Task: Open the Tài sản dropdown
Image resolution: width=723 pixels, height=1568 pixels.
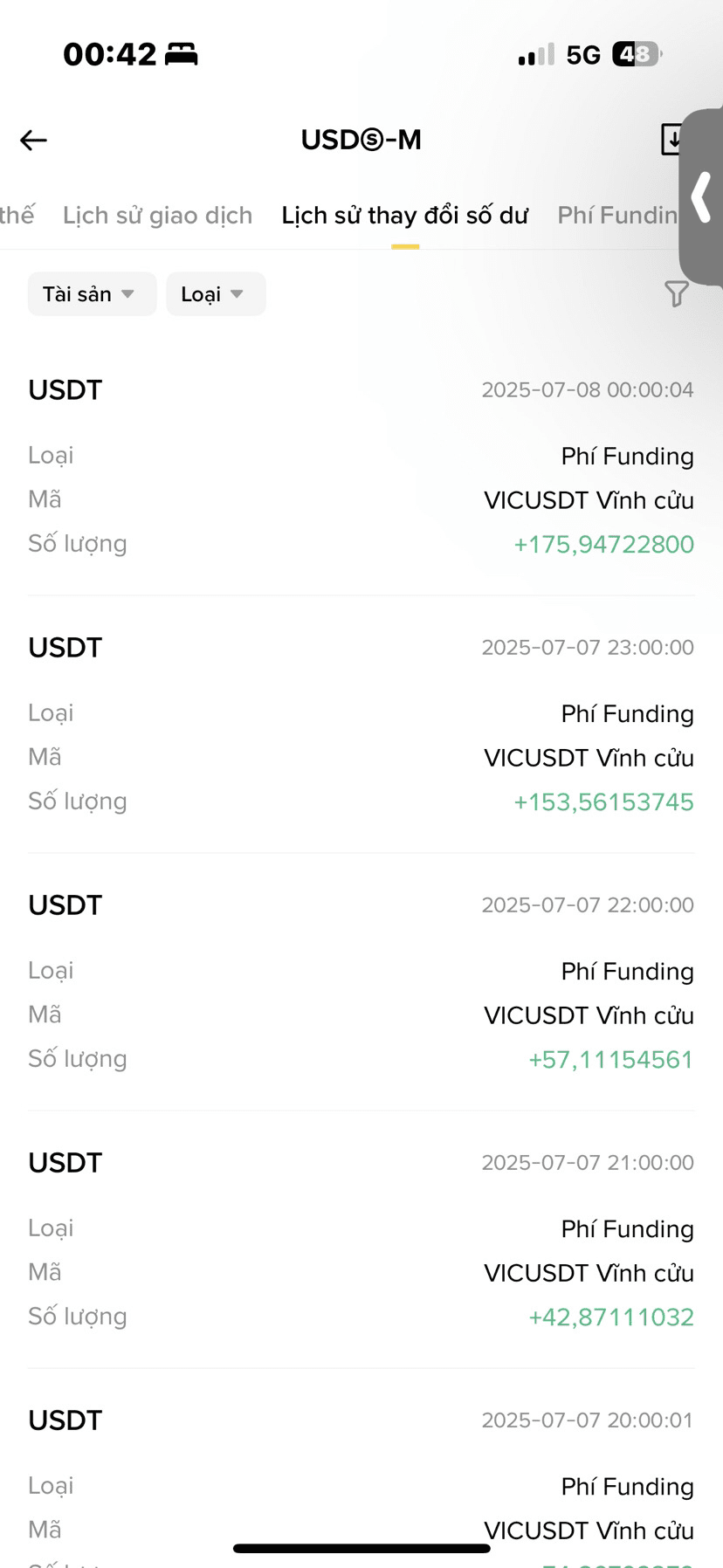Action: click(x=92, y=294)
